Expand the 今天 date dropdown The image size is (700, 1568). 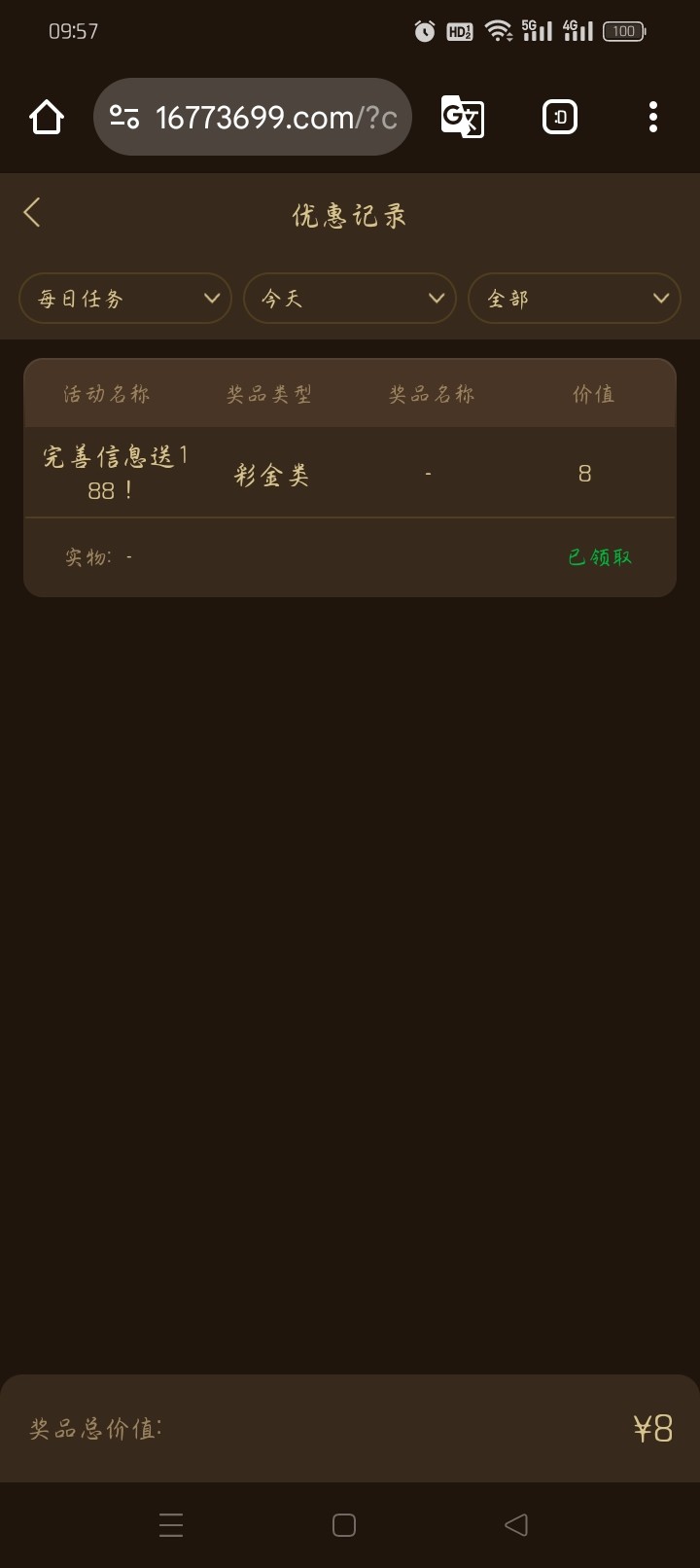click(350, 299)
